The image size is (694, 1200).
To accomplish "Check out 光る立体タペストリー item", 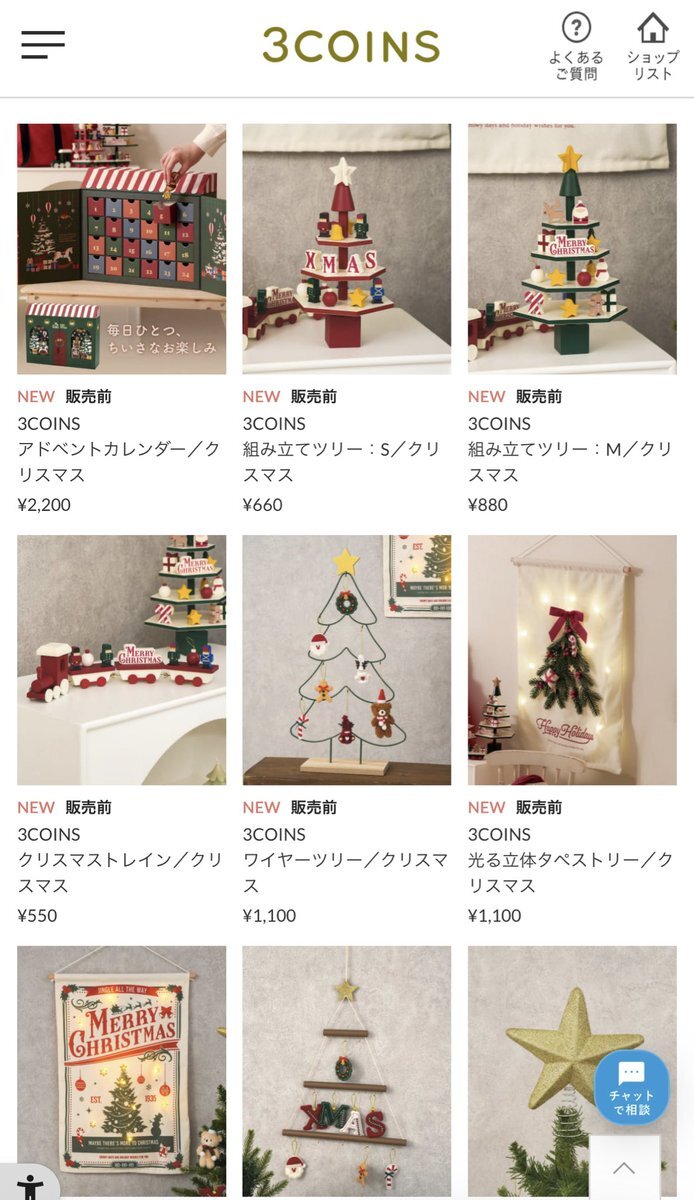I will [x=572, y=660].
